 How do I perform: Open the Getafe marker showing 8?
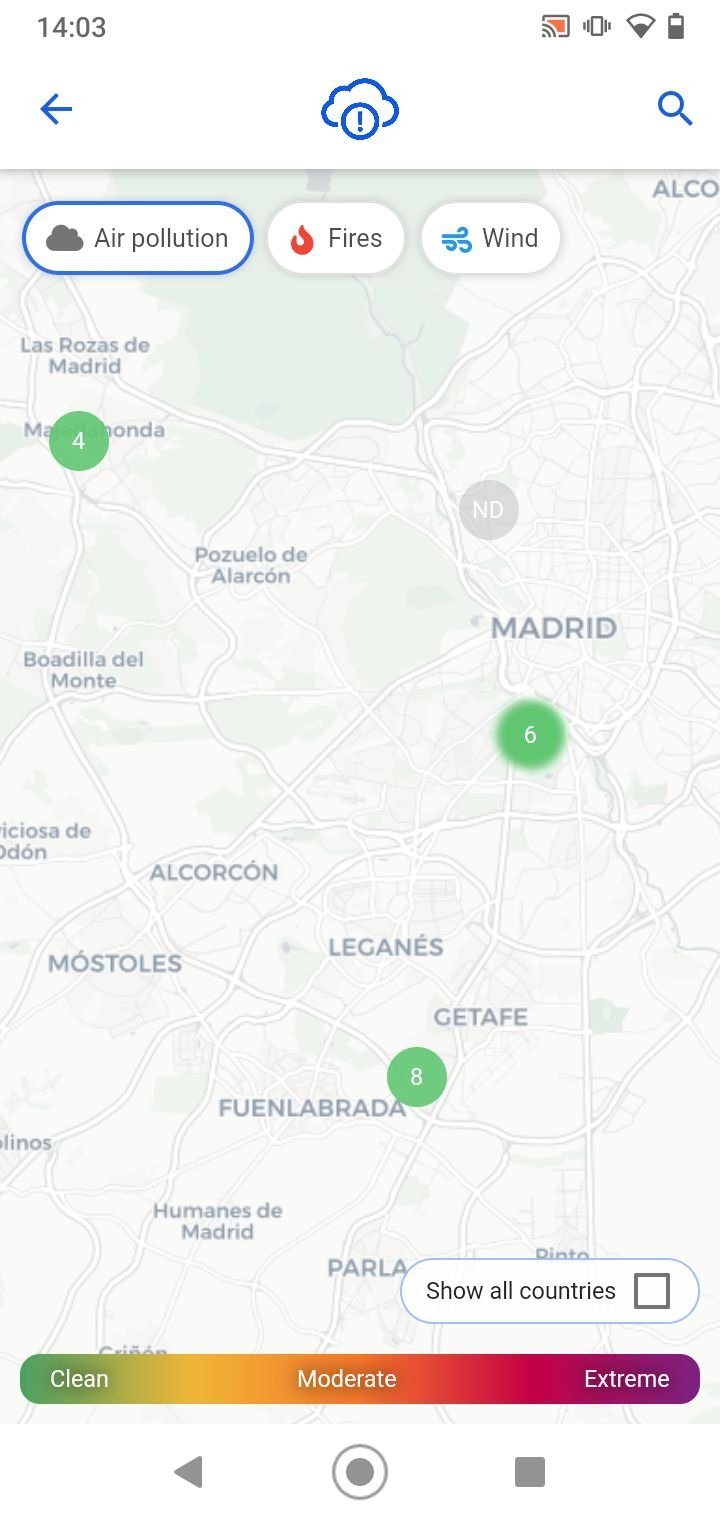(x=416, y=1077)
